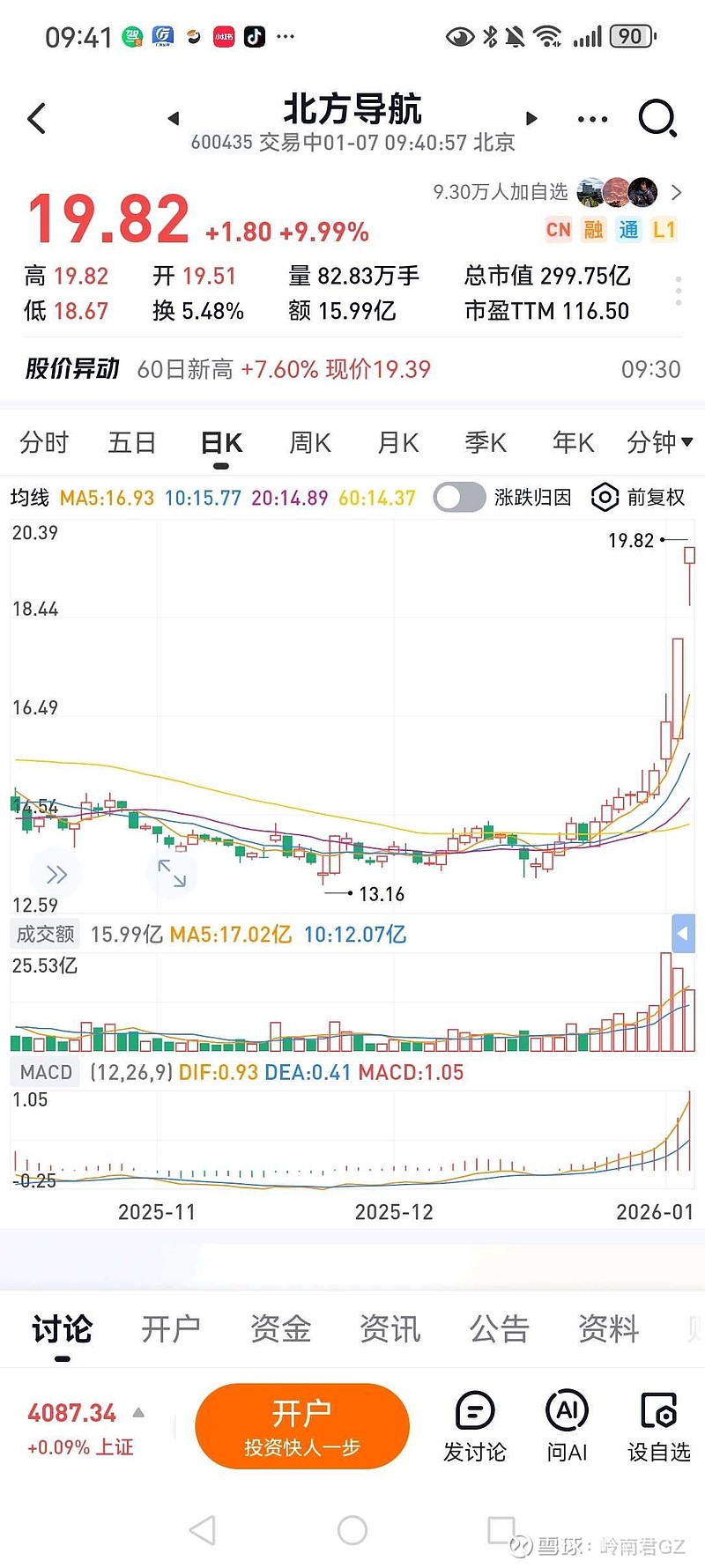Tap the orange 开户 button
This screenshot has height=1568, width=705.
coord(302,1425)
